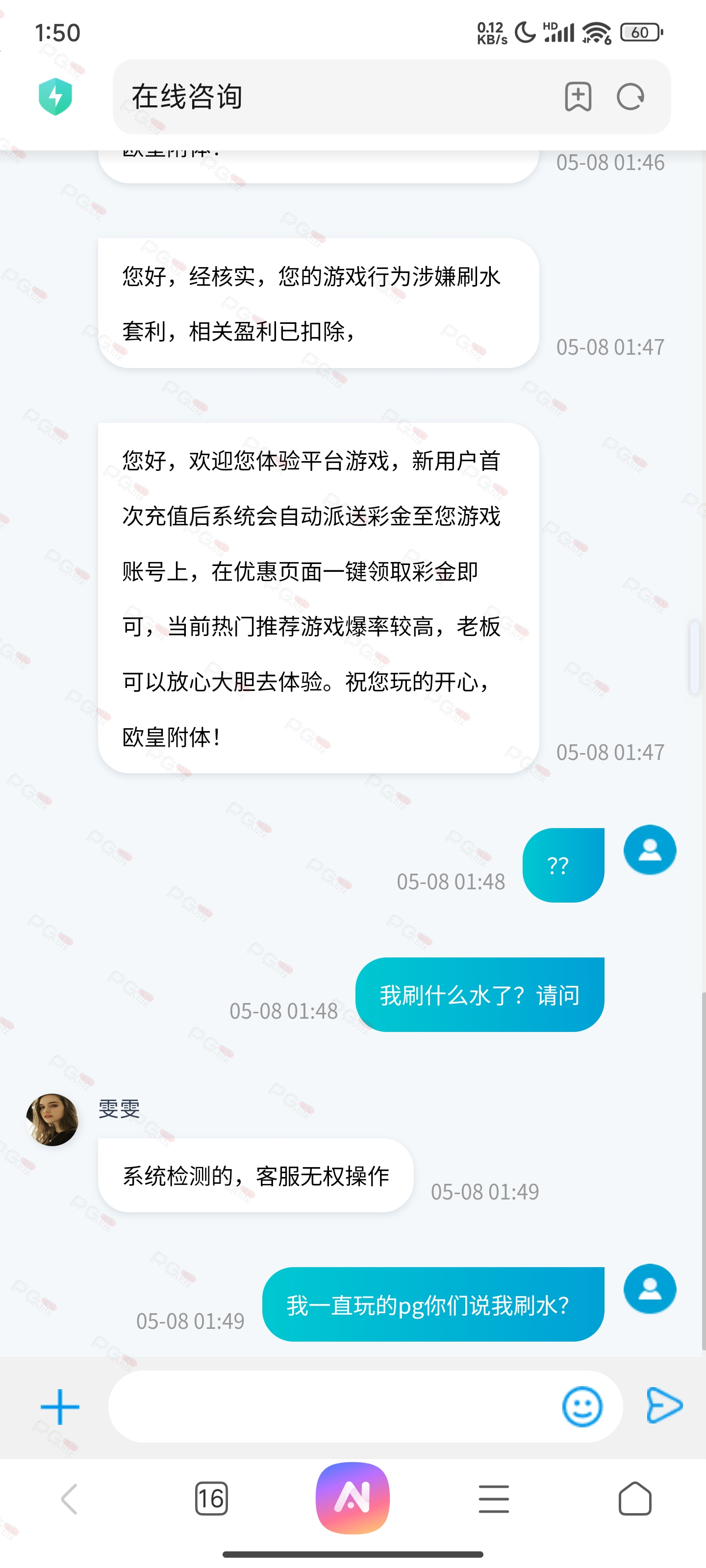Screen dimensions: 706x1568
Task: Open the 16 tabs switcher
Action: (x=211, y=1498)
